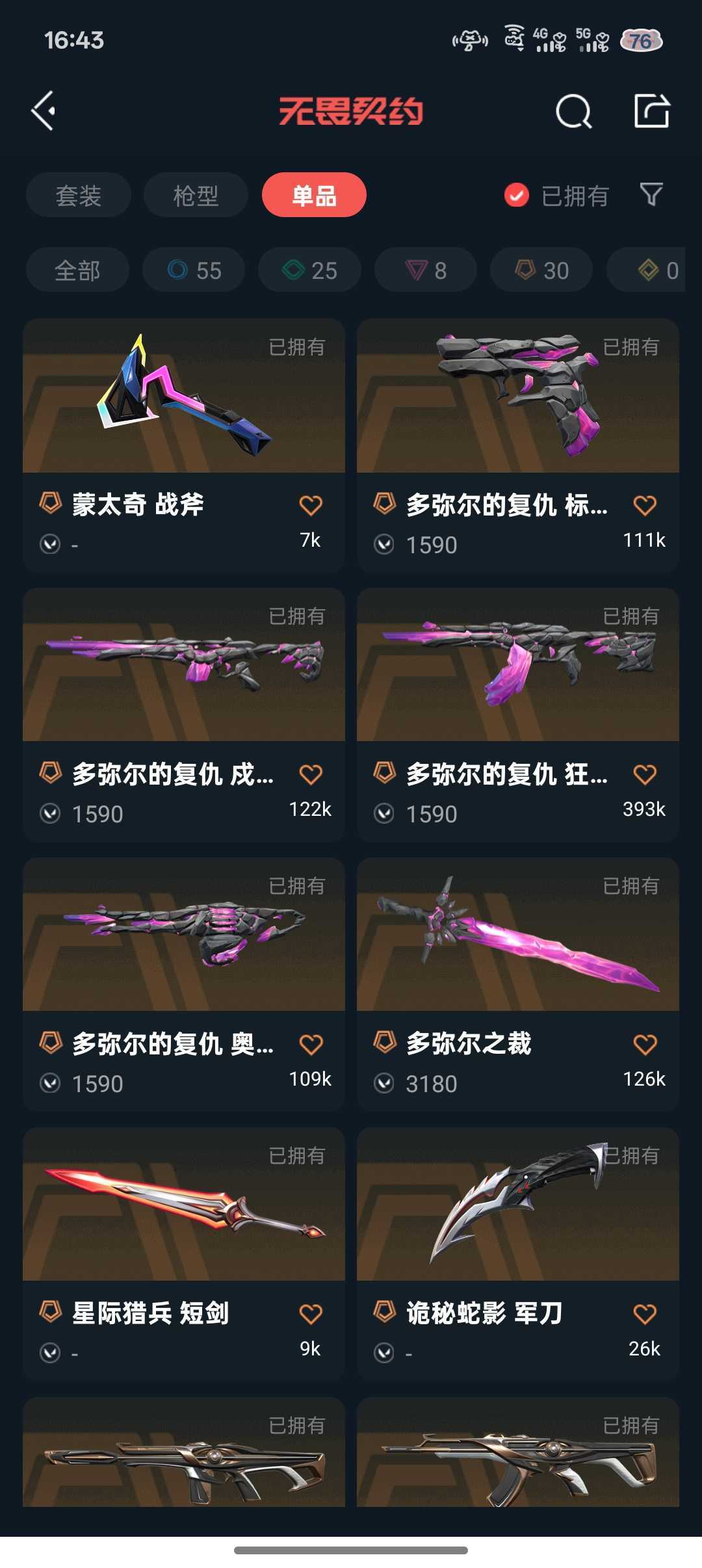Filter by the pink rarity chip 8
Image resolution: width=702 pixels, height=1568 pixels.
[425, 270]
